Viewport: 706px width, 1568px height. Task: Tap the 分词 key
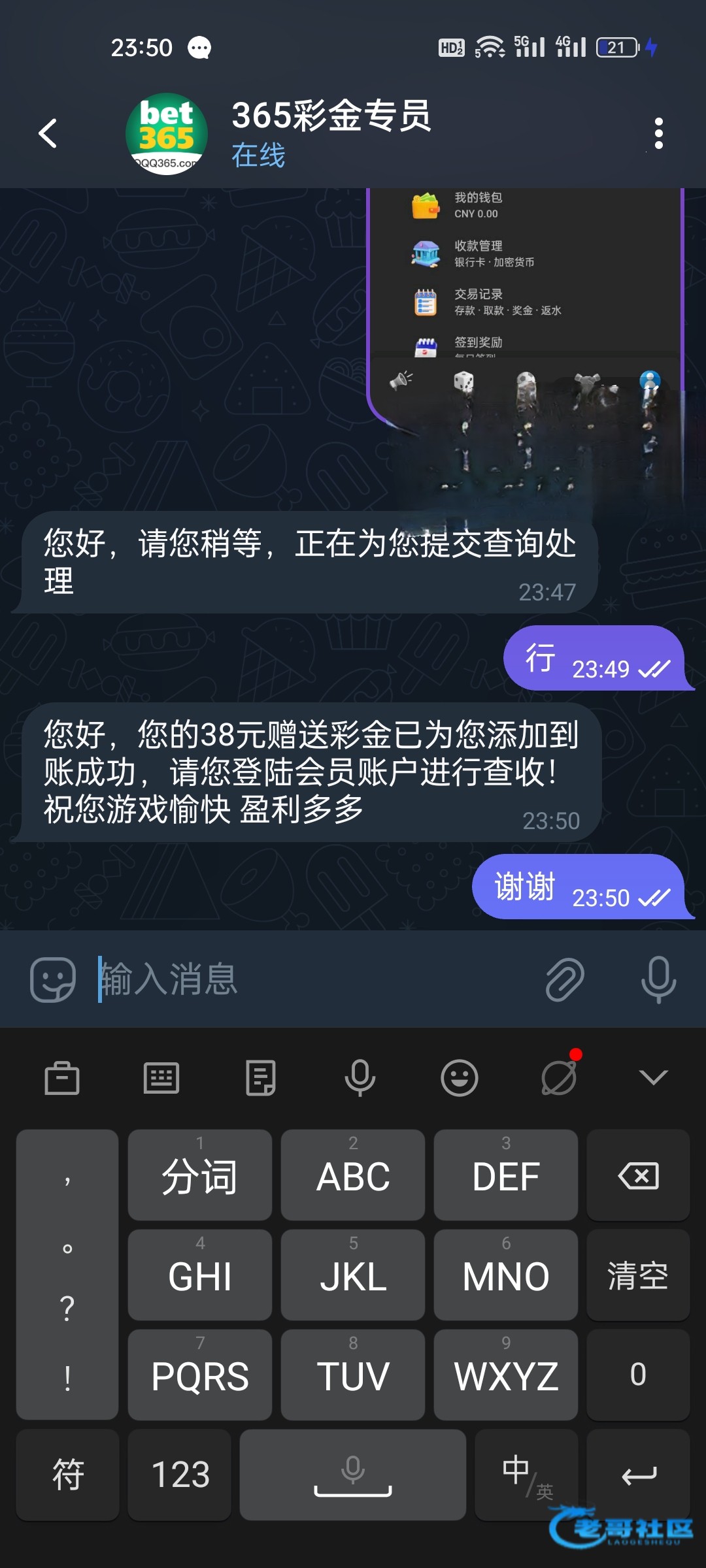point(200,1175)
